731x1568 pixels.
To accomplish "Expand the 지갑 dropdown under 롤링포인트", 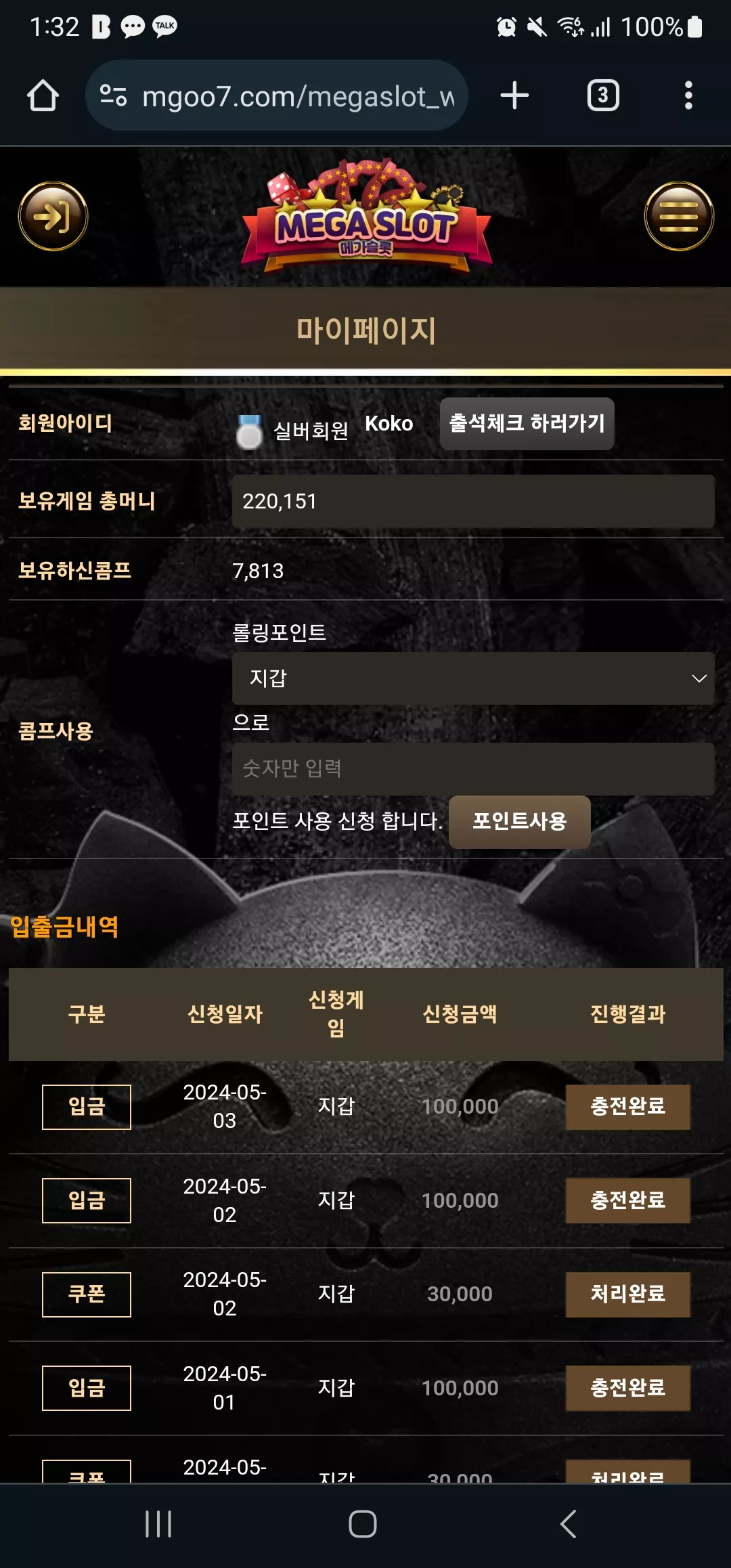I will point(473,678).
